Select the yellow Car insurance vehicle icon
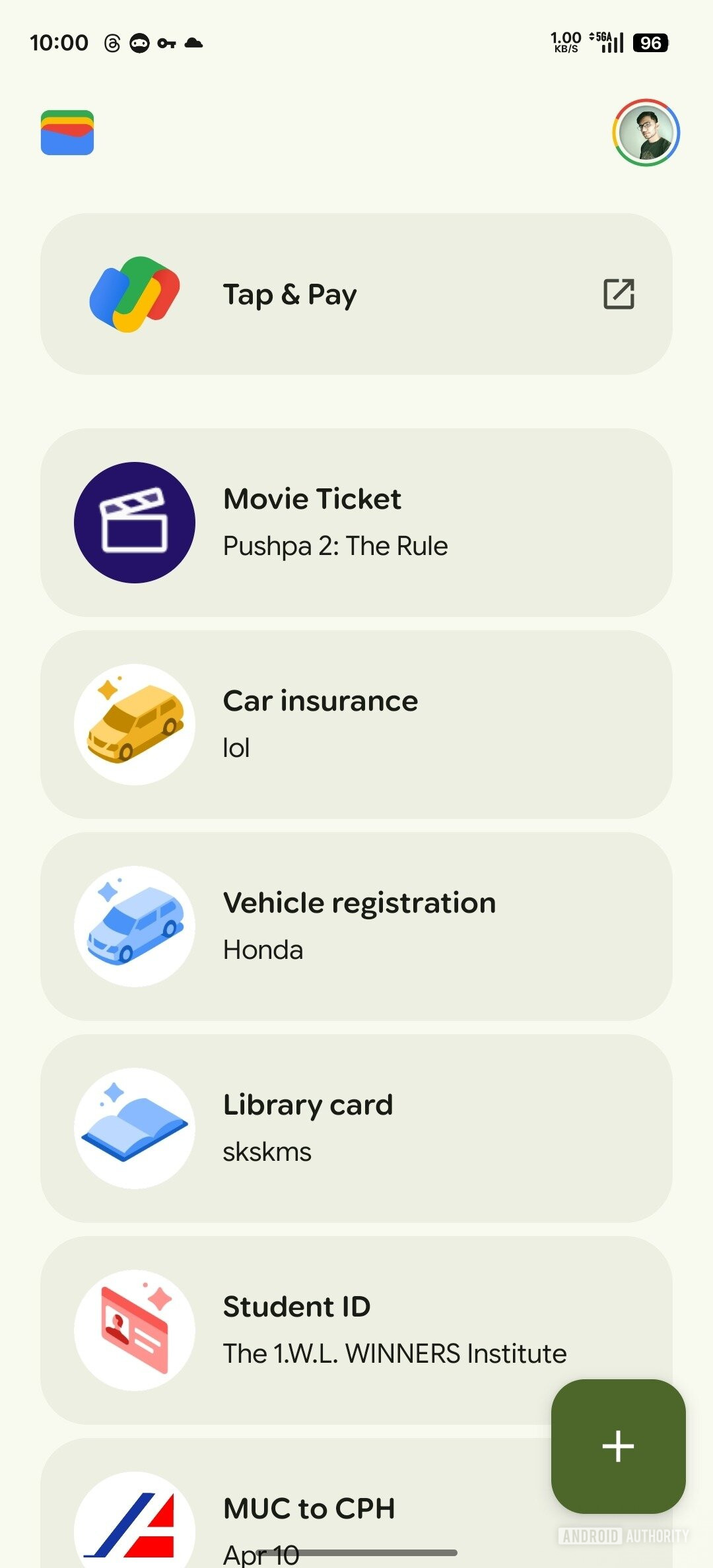 (134, 724)
